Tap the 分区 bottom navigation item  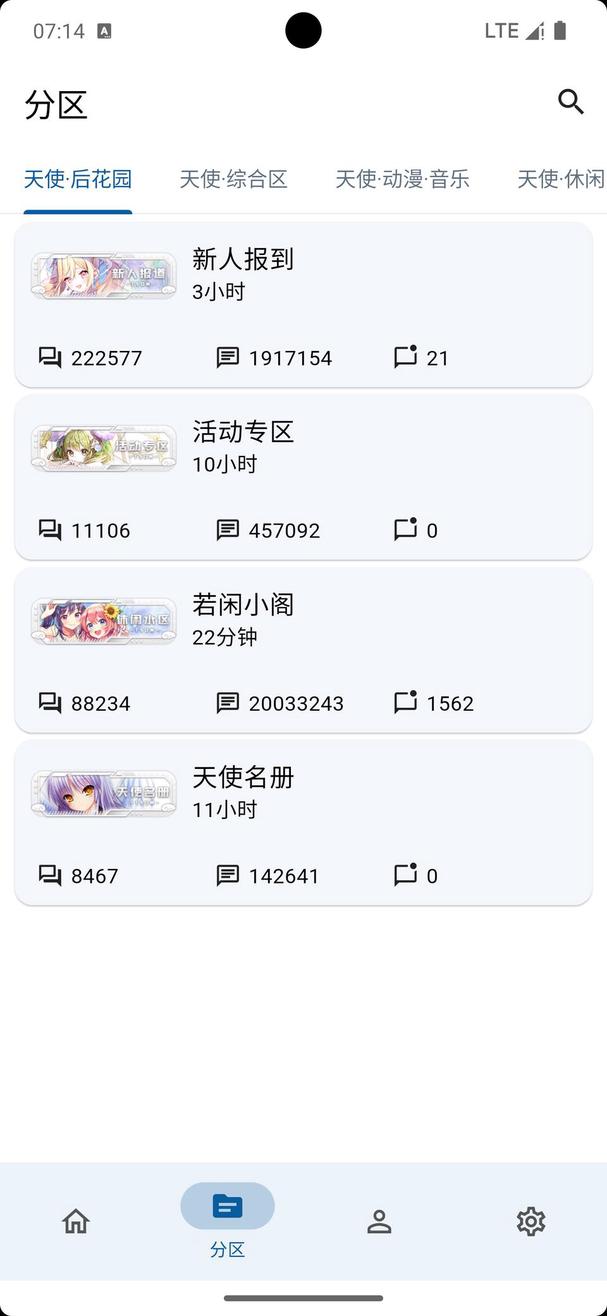(x=227, y=1221)
